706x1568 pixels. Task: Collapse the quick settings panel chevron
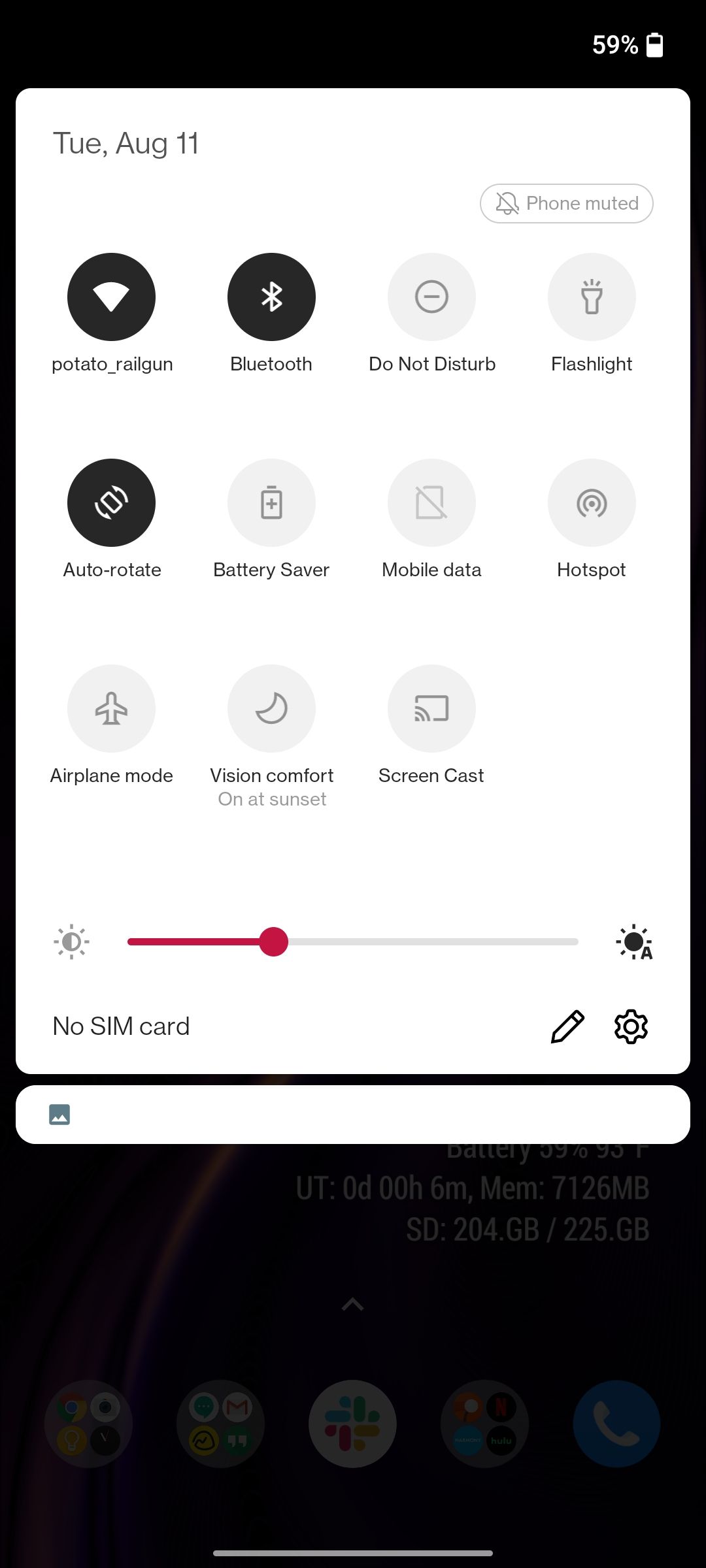352,1305
